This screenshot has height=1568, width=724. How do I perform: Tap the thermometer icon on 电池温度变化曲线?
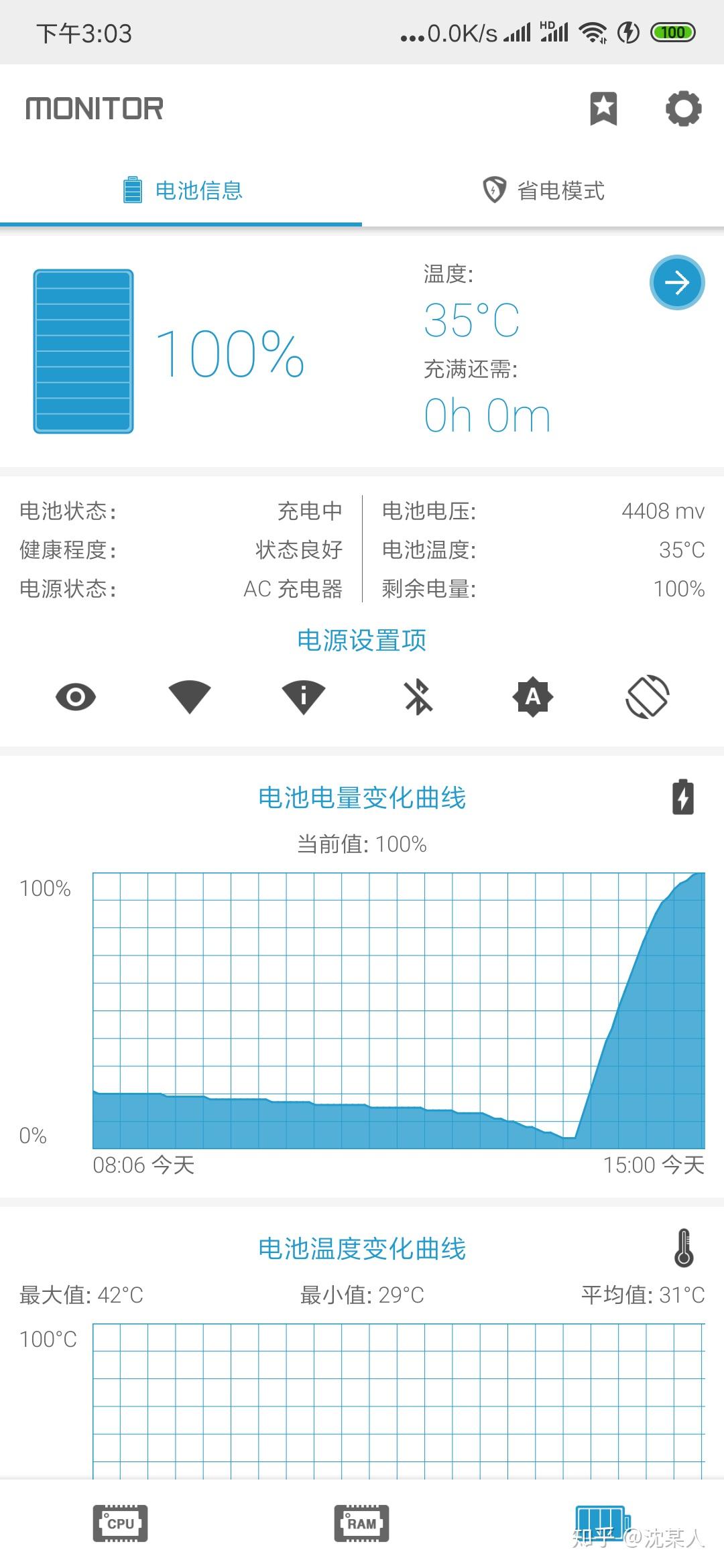pyautogui.click(x=684, y=1248)
